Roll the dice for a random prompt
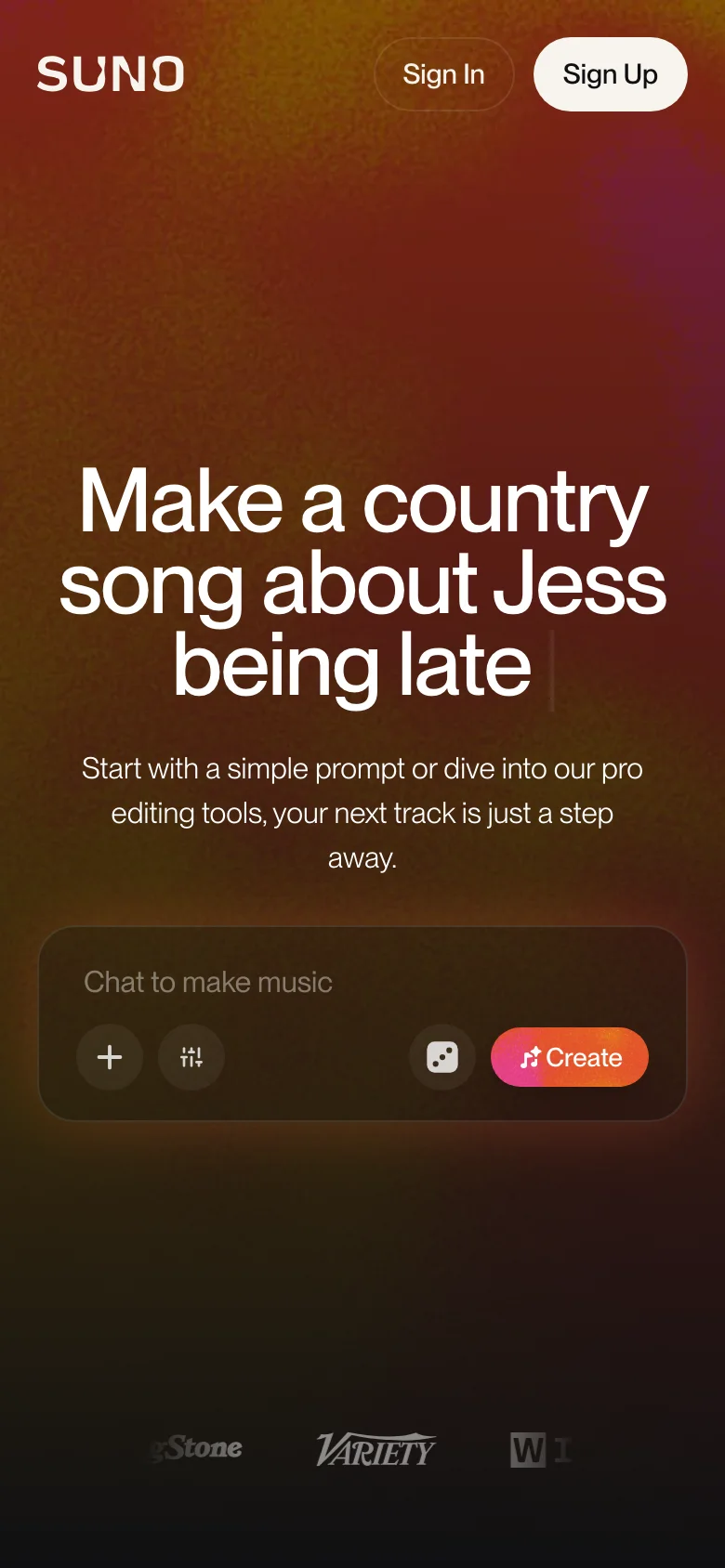The image size is (725, 1568). (442, 1057)
